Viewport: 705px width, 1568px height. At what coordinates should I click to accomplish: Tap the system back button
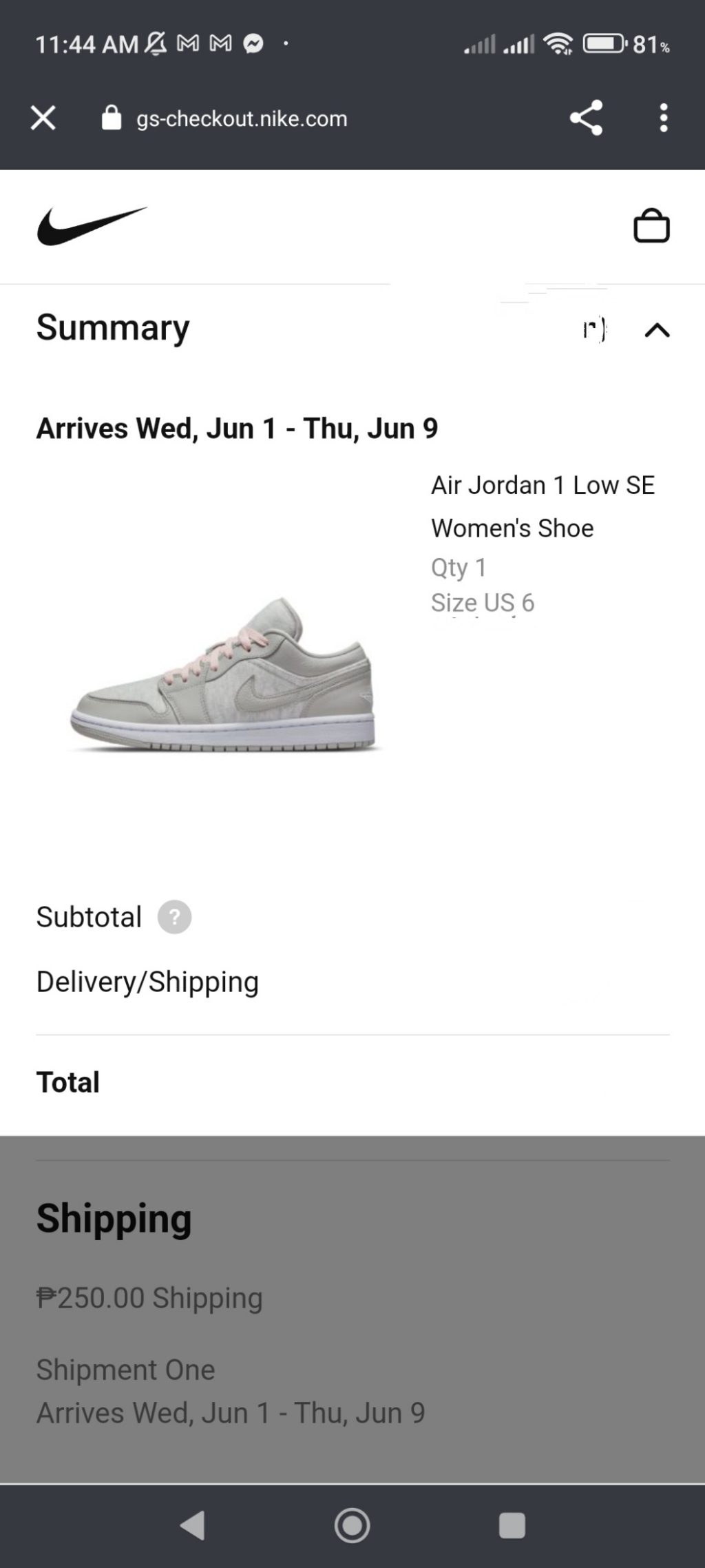click(193, 1525)
